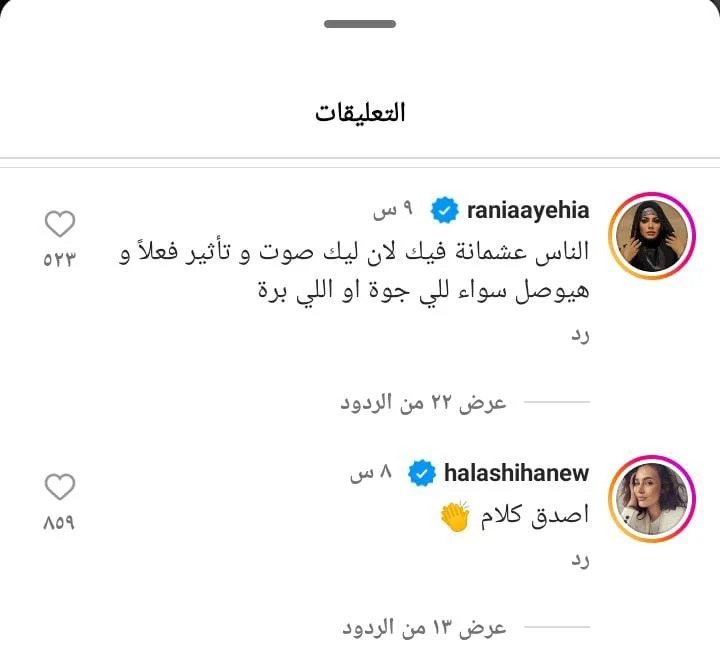Like halashihanew's comment
The height and width of the screenshot is (662, 720).
tap(60, 487)
